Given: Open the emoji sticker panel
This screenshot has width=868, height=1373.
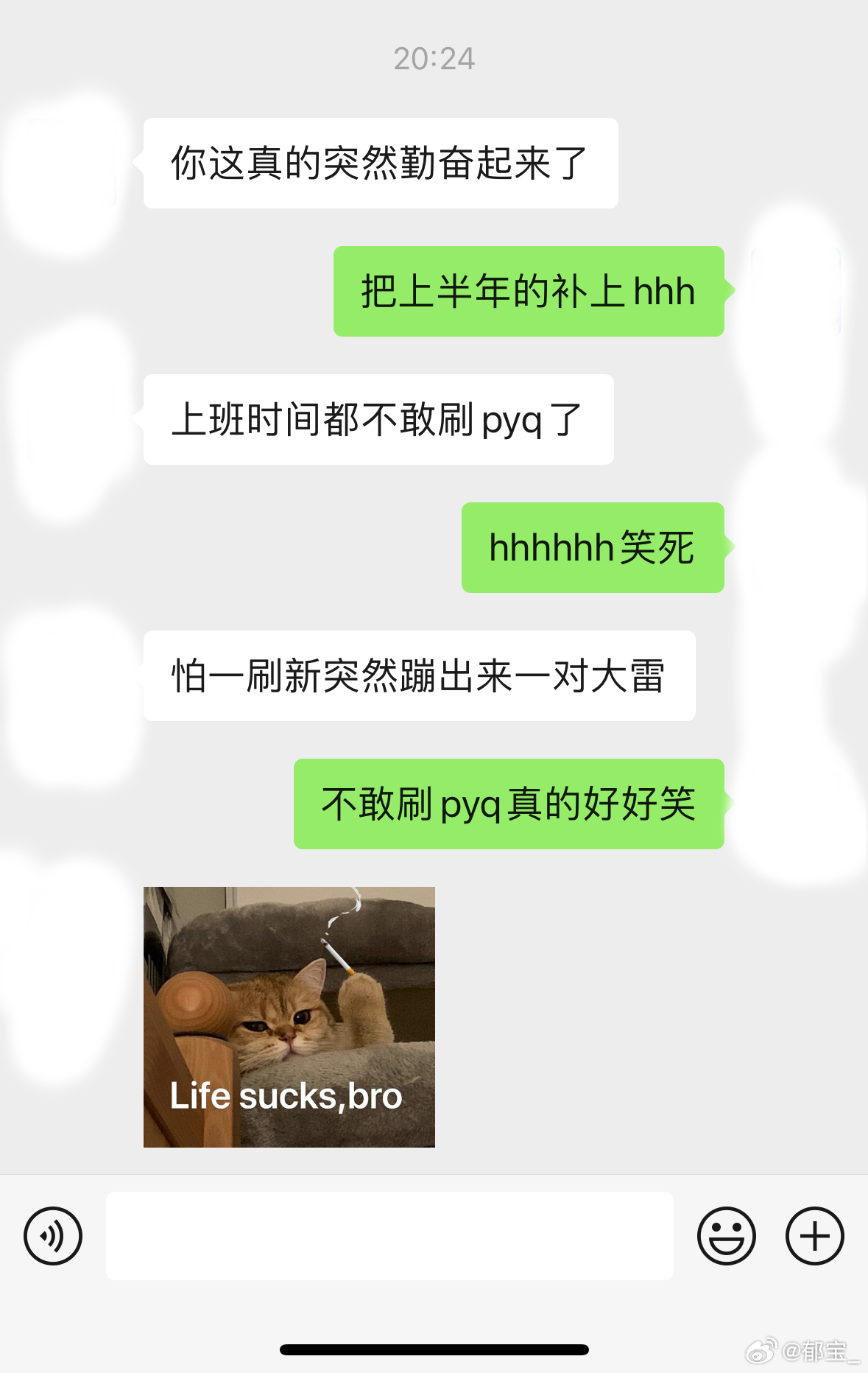Looking at the screenshot, I should click(x=726, y=1235).
